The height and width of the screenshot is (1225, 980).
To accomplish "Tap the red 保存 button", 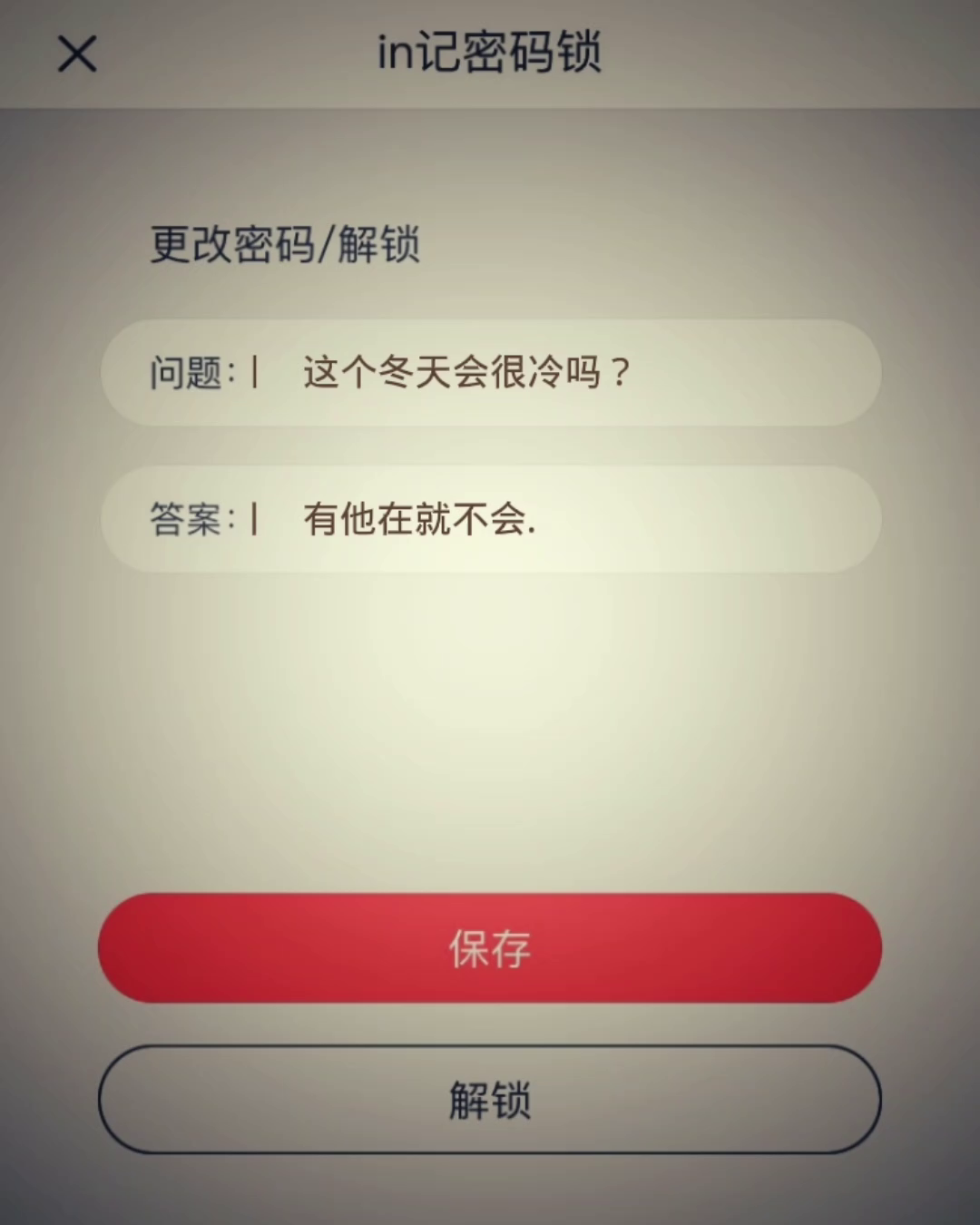I will [x=490, y=948].
